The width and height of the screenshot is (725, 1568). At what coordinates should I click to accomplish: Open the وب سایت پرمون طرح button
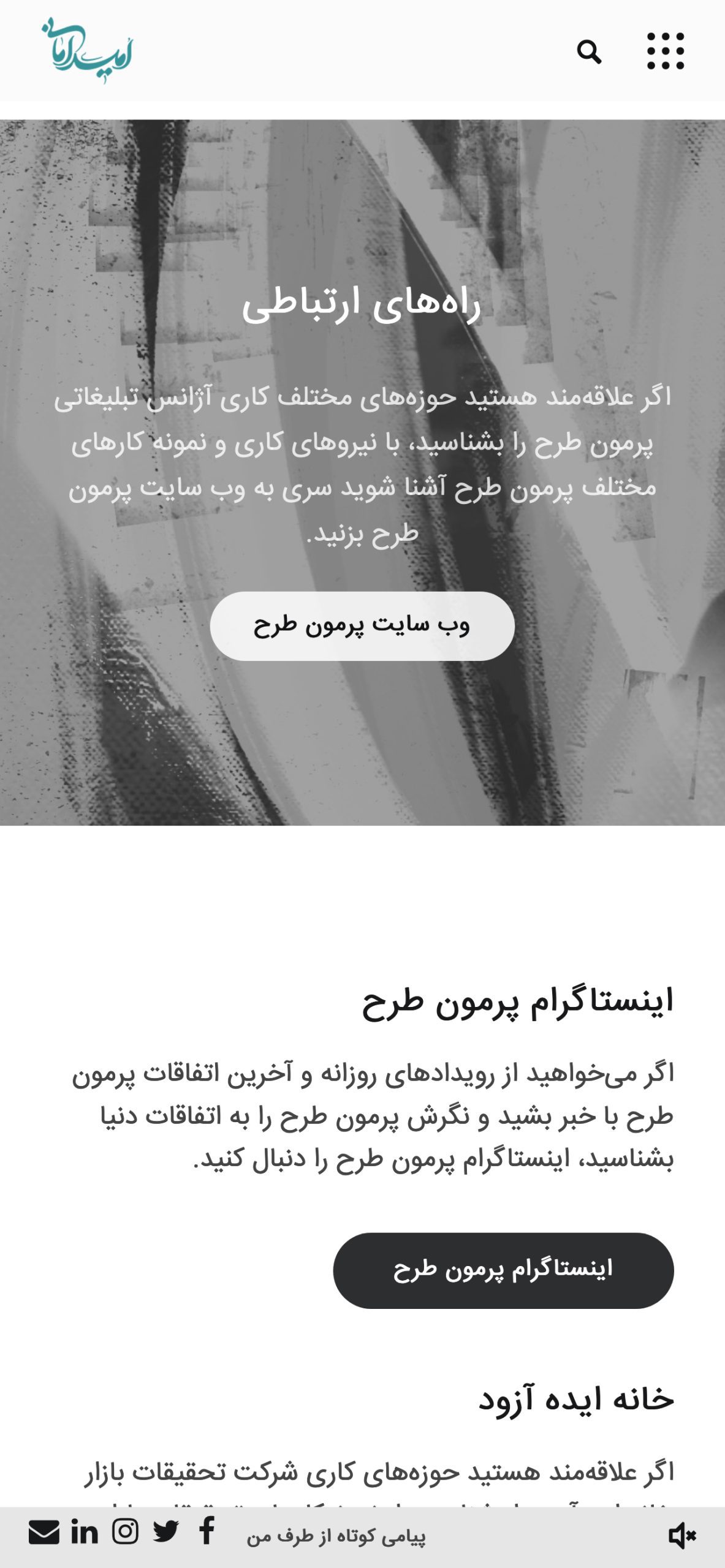click(362, 626)
